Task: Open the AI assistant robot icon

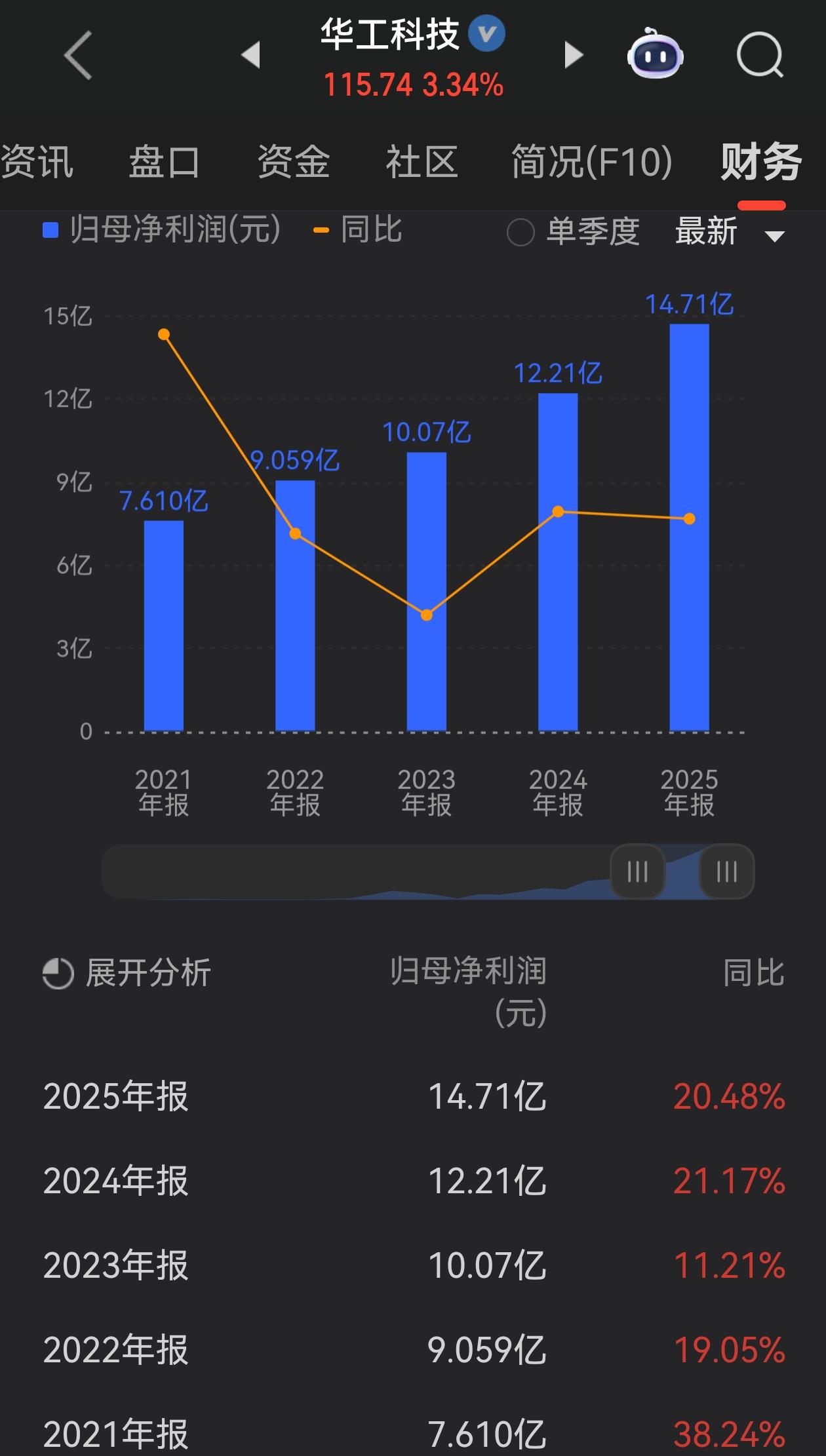Action: tap(656, 56)
